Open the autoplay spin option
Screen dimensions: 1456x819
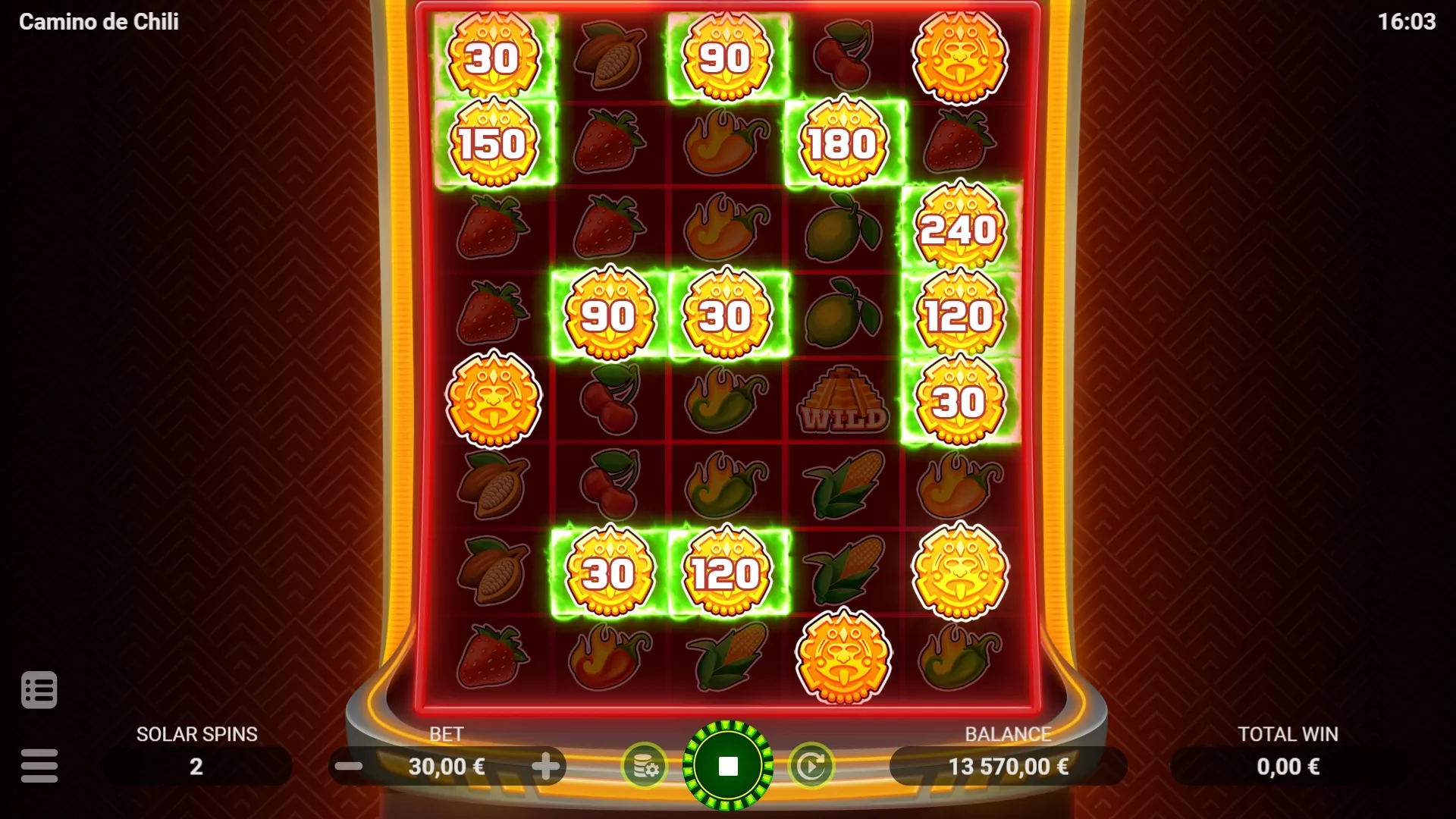811,767
